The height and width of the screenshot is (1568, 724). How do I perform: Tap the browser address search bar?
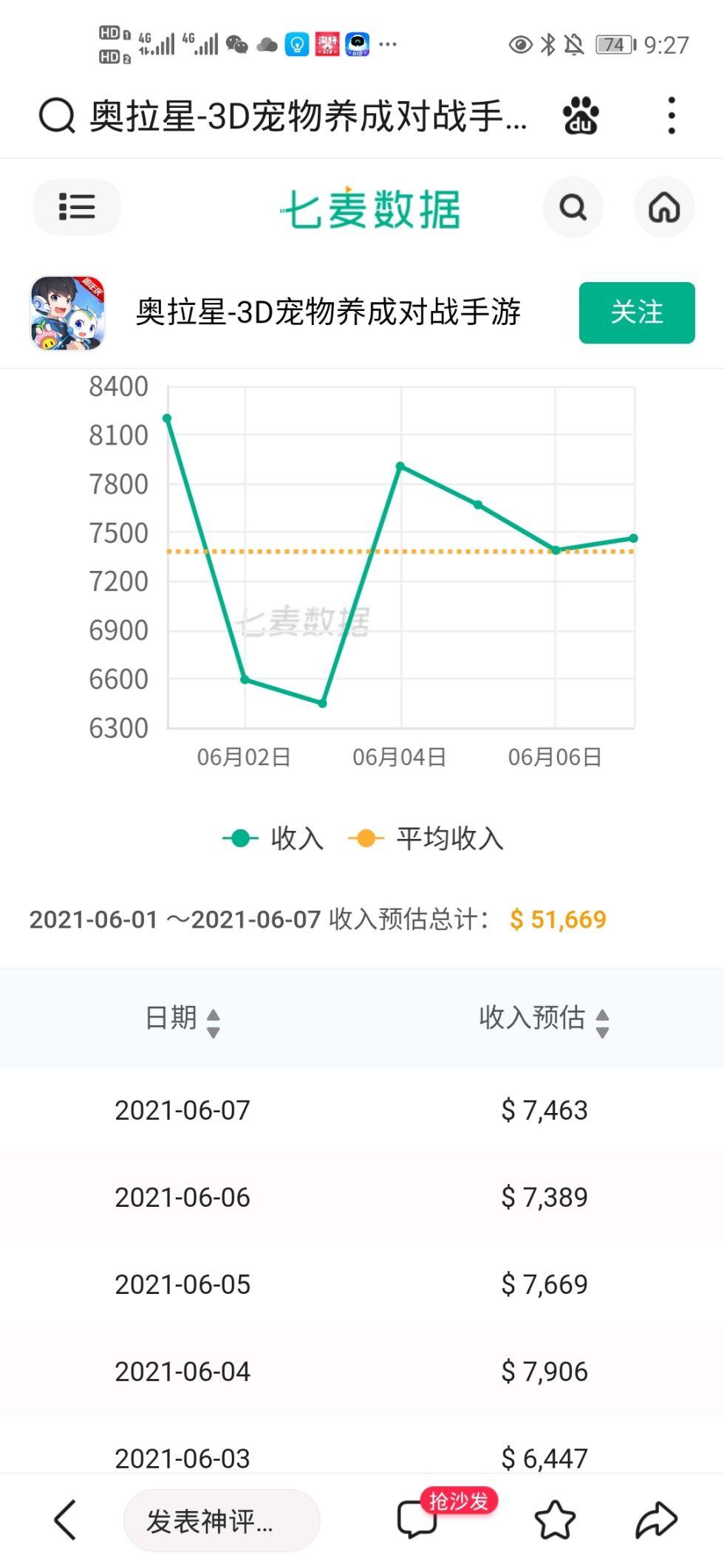click(284, 117)
